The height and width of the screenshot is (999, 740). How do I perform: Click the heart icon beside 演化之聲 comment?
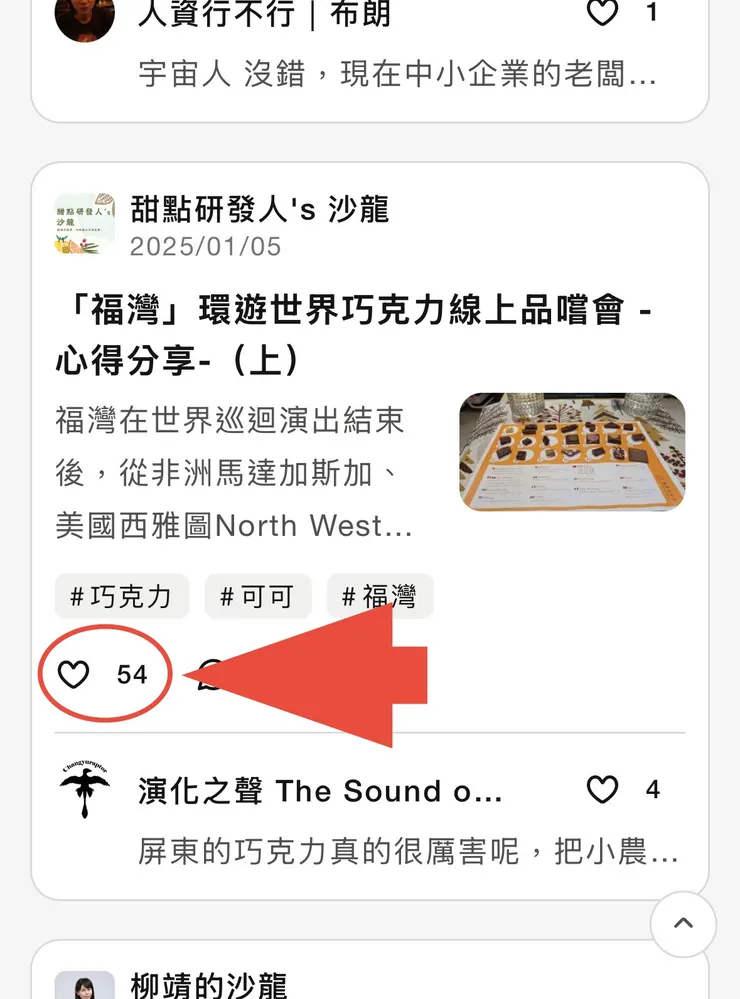[603, 790]
